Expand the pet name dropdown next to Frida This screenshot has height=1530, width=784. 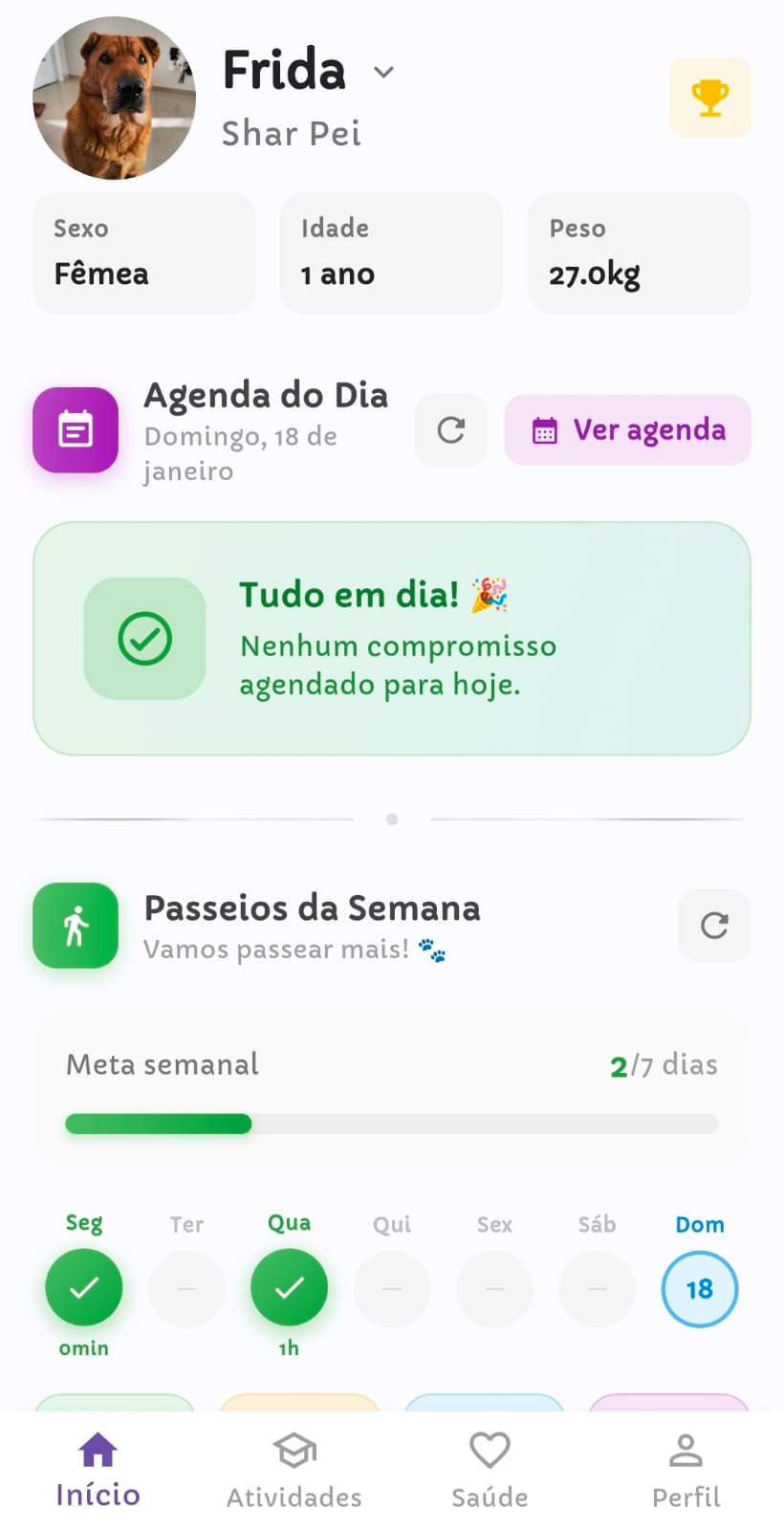(382, 72)
